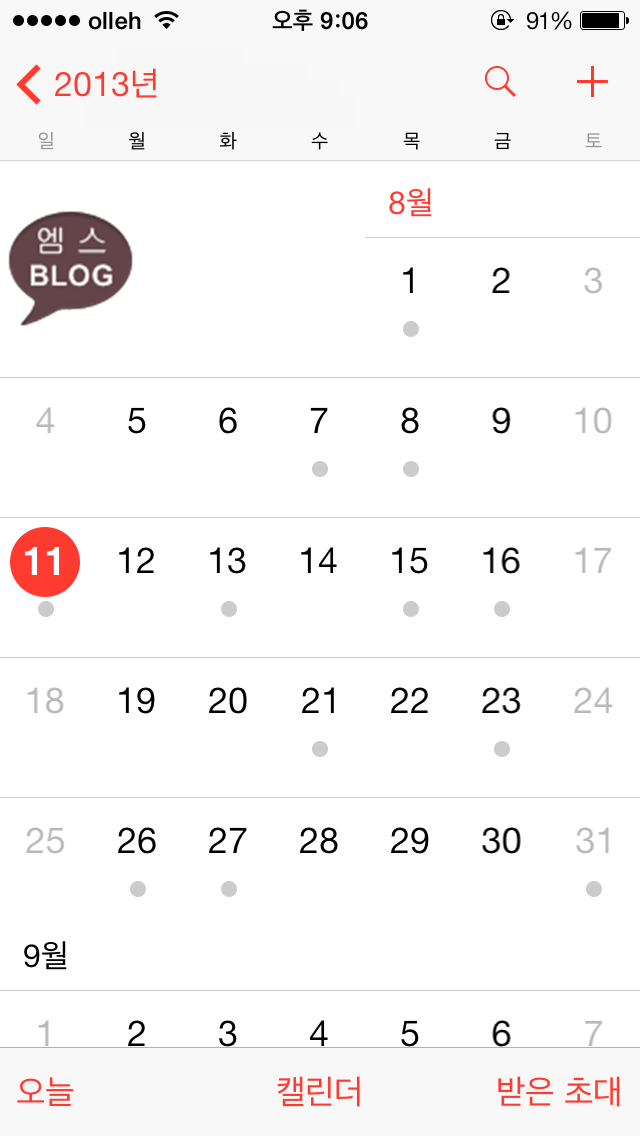Jump to today with 오늘
This screenshot has height=1136, width=640.
(x=45, y=1091)
